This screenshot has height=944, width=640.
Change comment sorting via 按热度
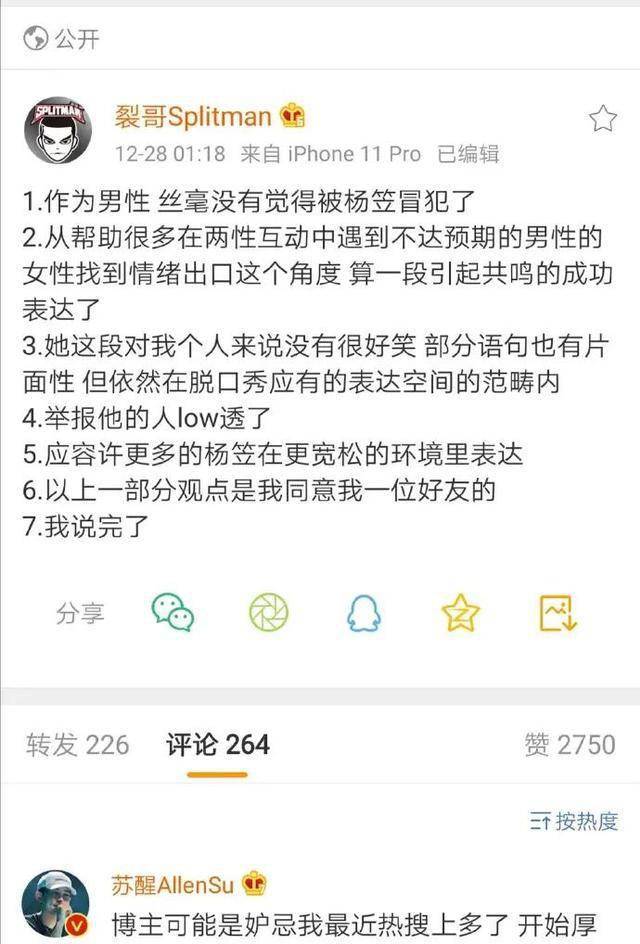574,822
